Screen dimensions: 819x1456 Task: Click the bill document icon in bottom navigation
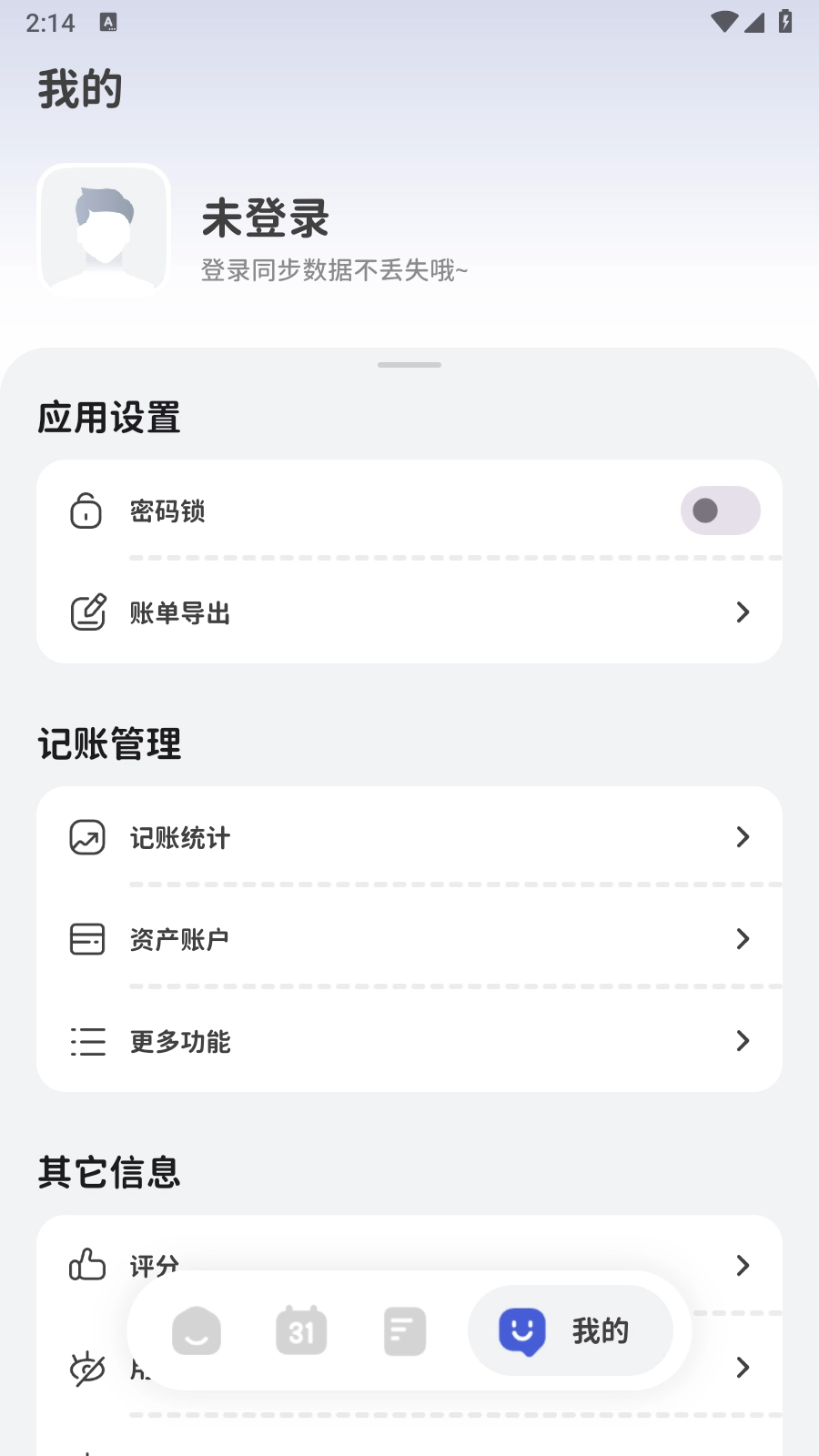tap(405, 1330)
